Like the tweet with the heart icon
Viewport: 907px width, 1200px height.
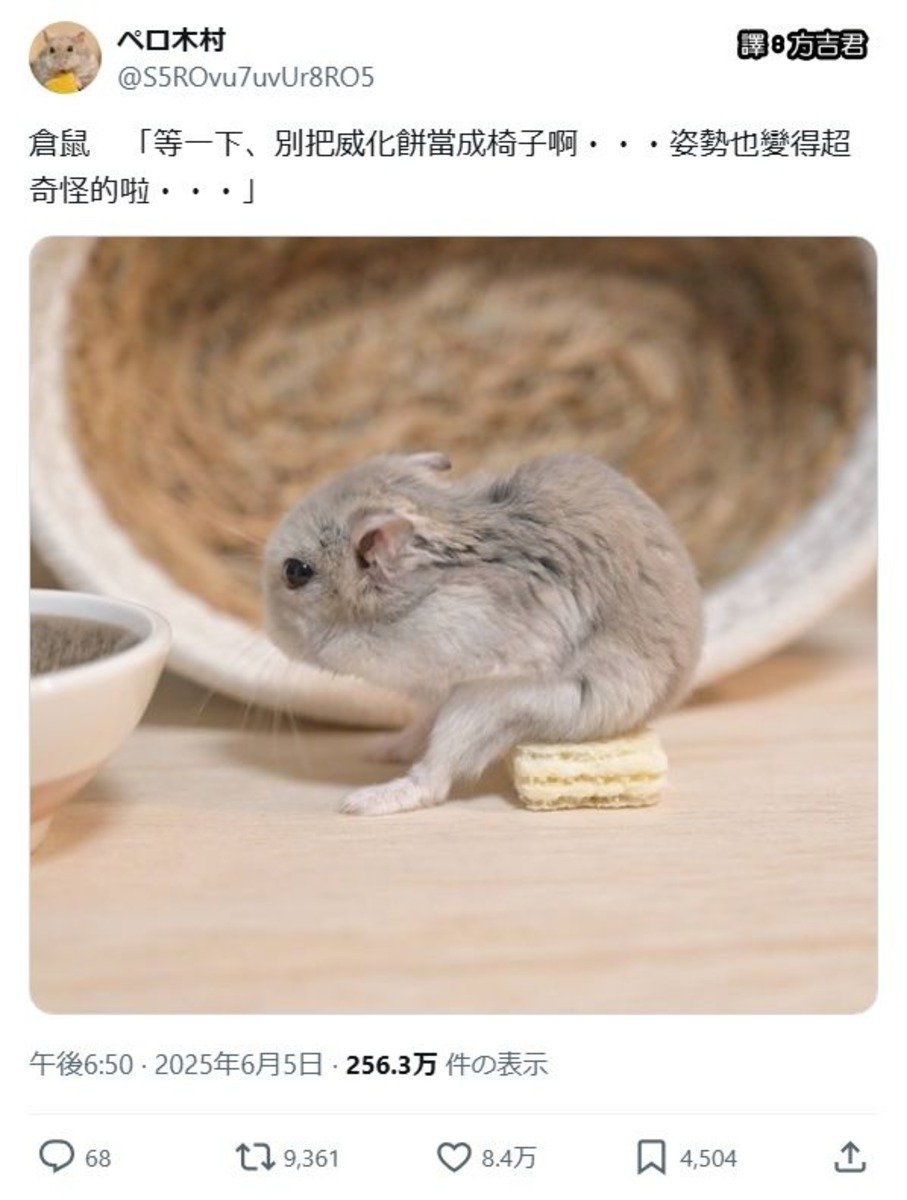[454, 1157]
